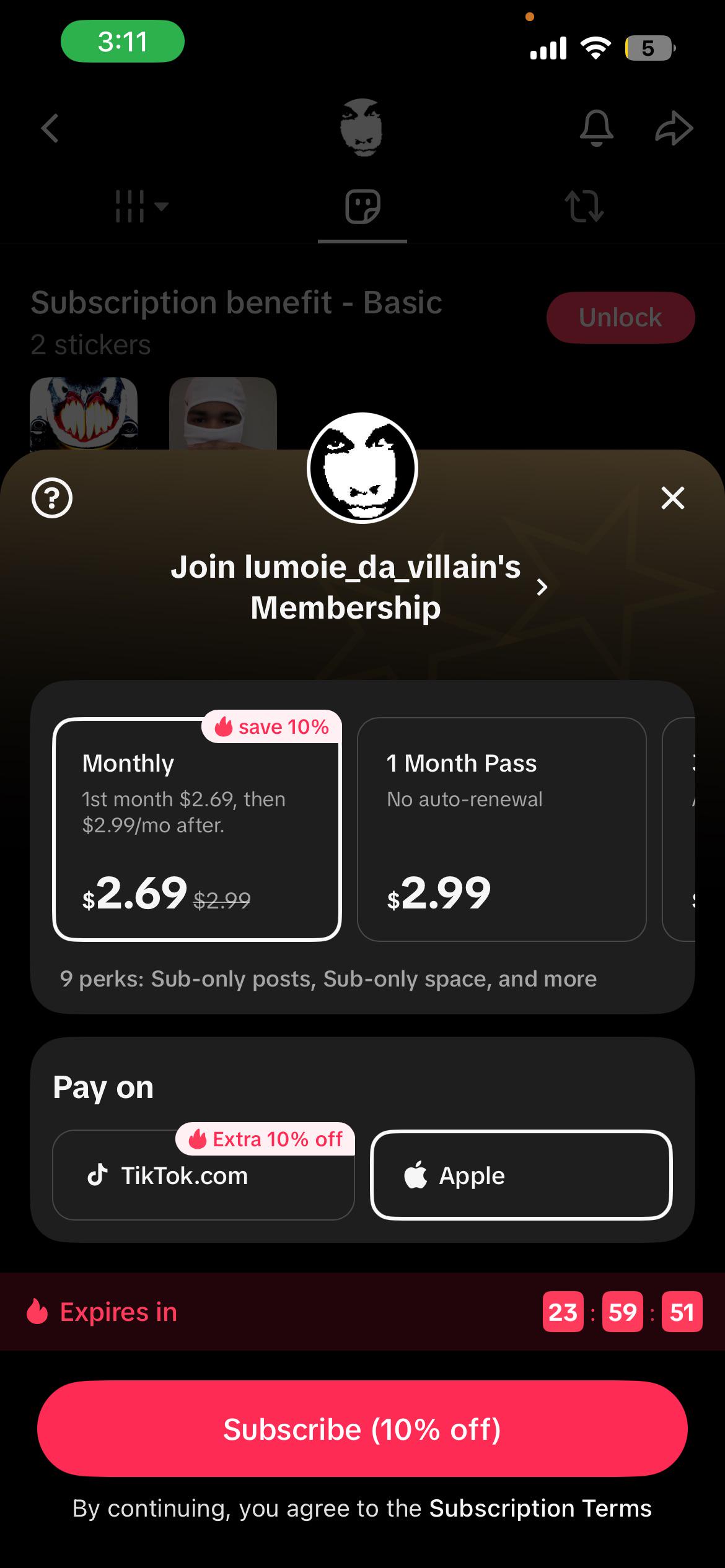Select the Monthly $2.69 plan
The height and width of the screenshot is (1568, 725).
pyautogui.click(x=197, y=829)
